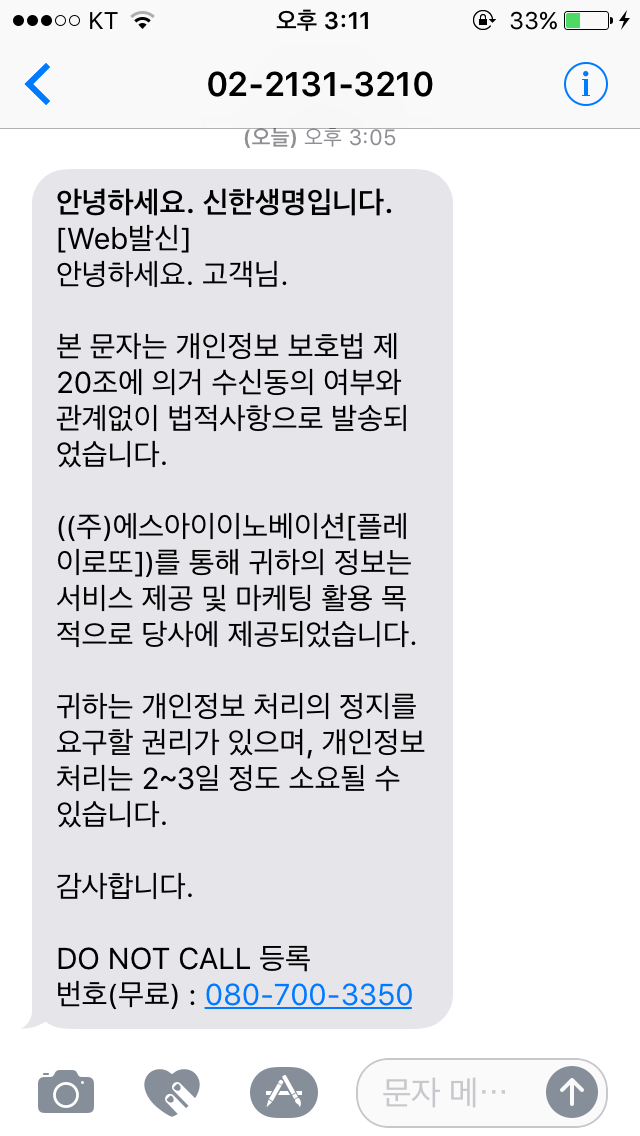Open contact details info icon

586,84
